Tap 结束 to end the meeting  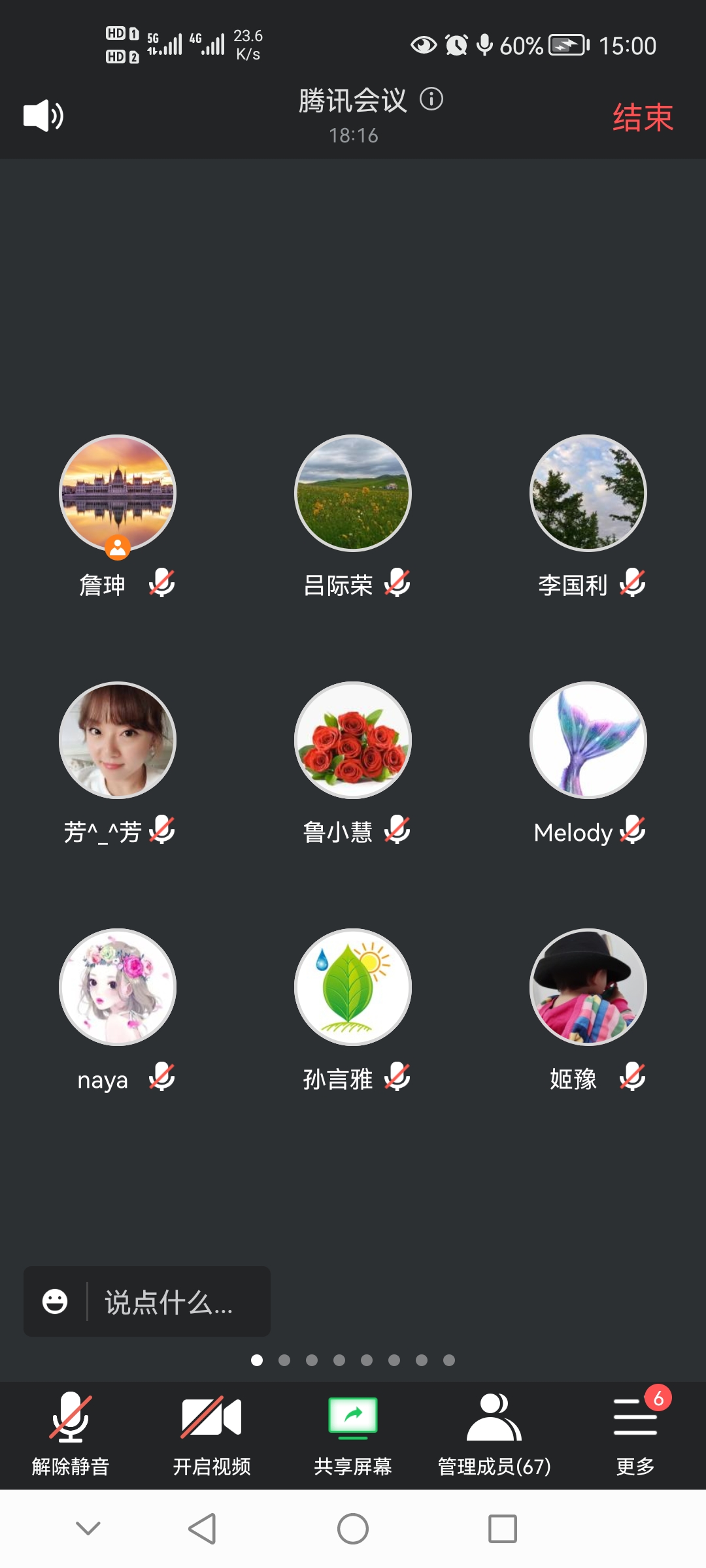[643, 118]
